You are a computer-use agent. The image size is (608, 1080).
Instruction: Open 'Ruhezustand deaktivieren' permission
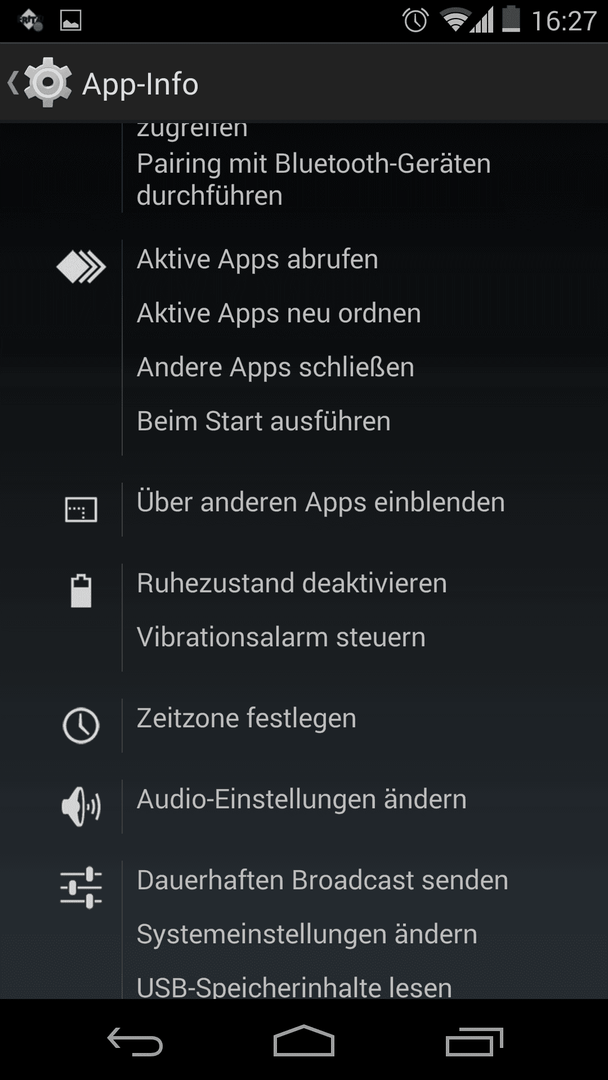[x=291, y=583]
